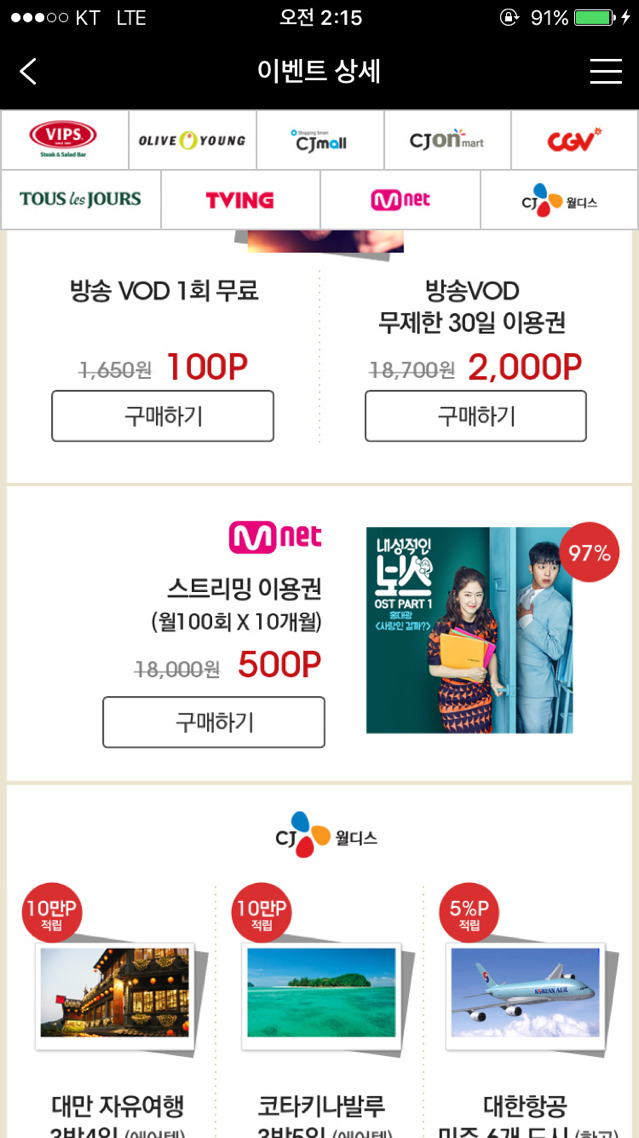The width and height of the screenshot is (639, 1138).
Task: Switch to the CJmall tab
Action: click(320, 140)
